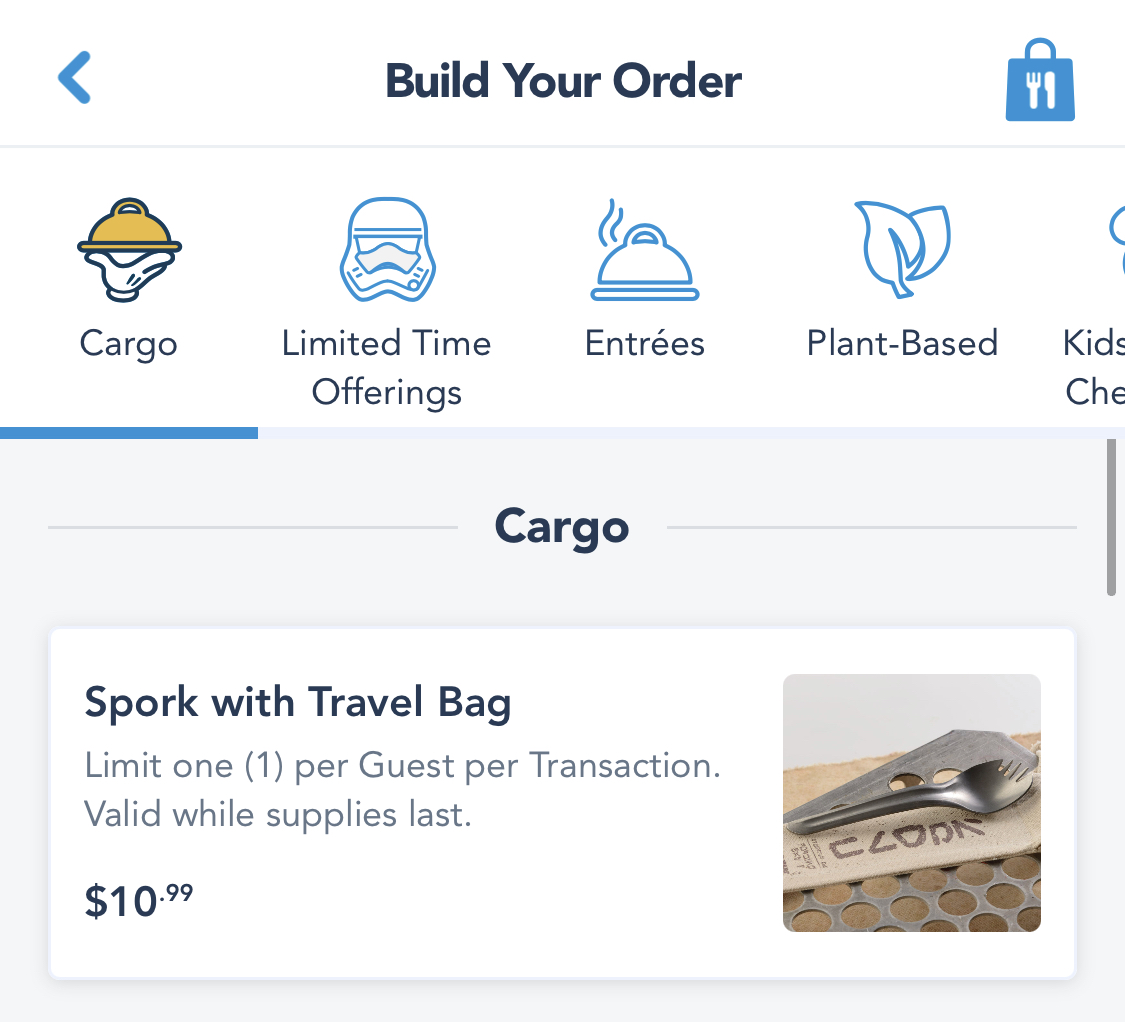The width and height of the screenshot is (1125, 1022).
Task: Go back from Build Your Order
Action: pyautogui.click(x=75, y=79)
